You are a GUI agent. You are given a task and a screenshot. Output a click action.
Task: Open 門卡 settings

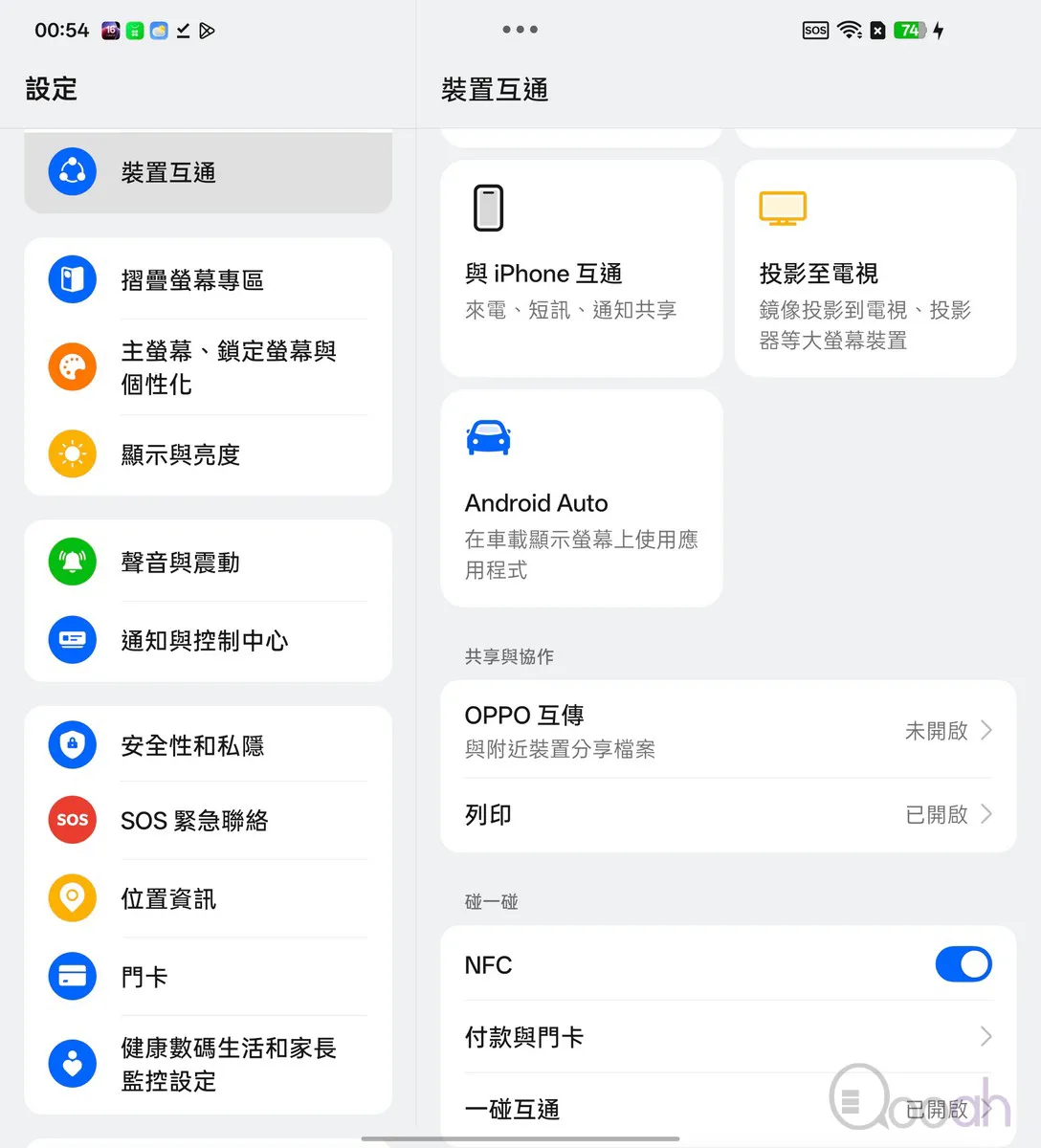[x=208, y=977]
